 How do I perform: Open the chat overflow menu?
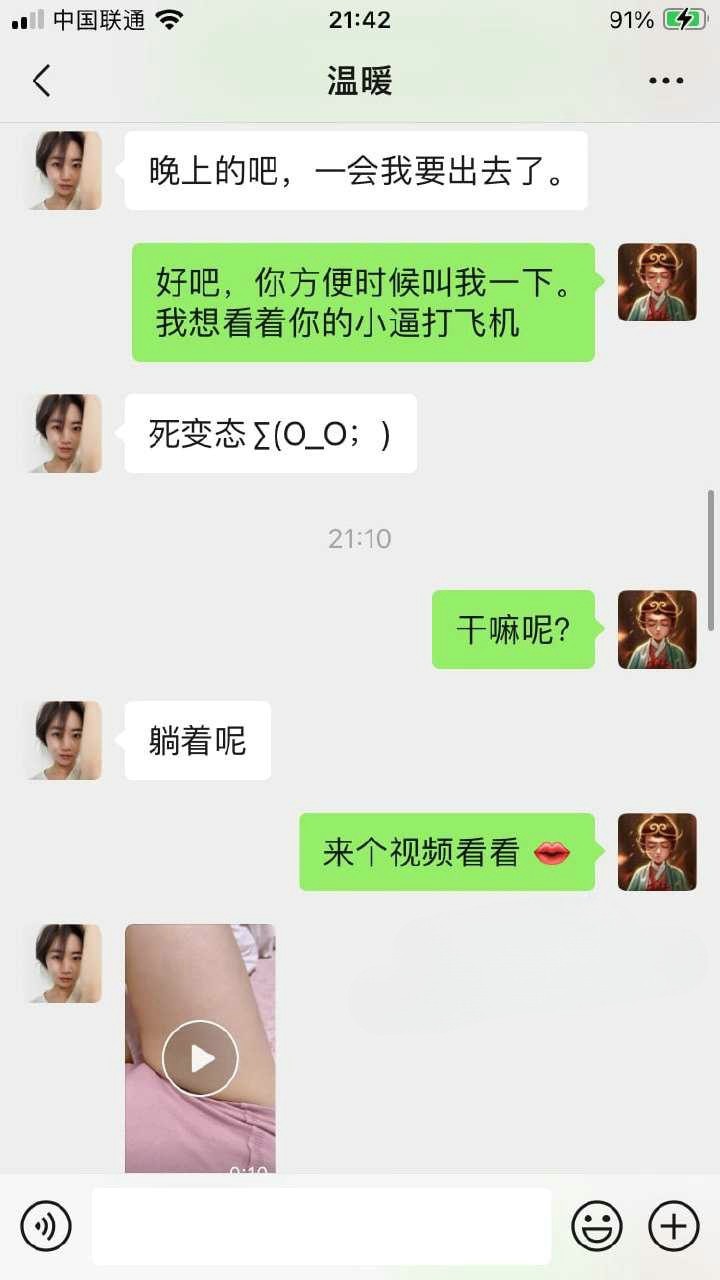666,81
